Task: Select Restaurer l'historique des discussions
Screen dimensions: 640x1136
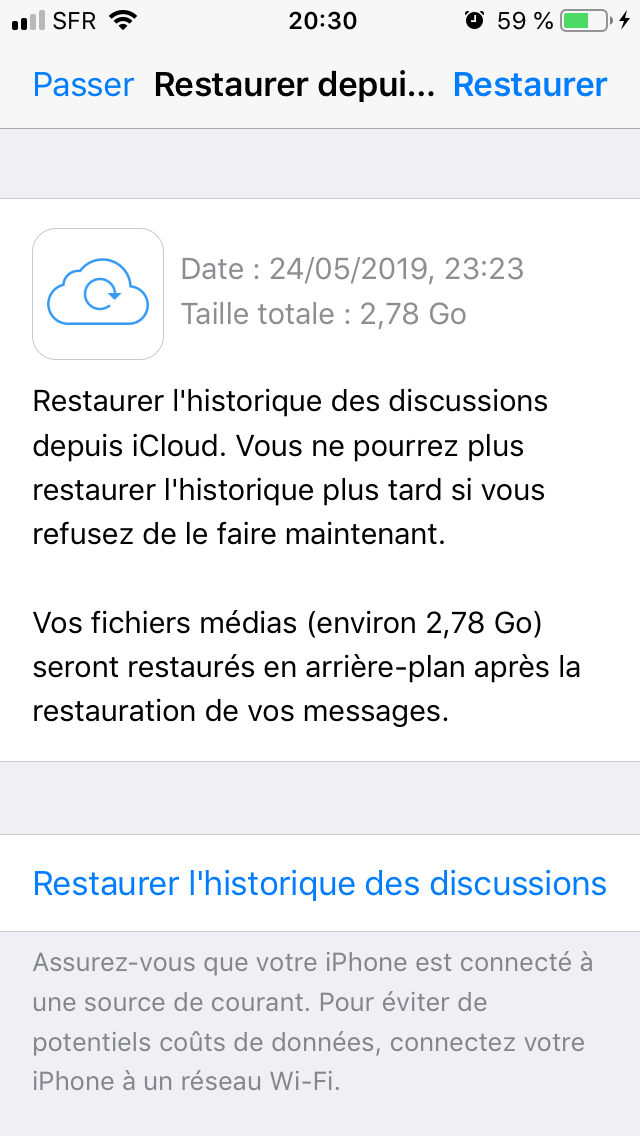Action: [x=320, y=884]
